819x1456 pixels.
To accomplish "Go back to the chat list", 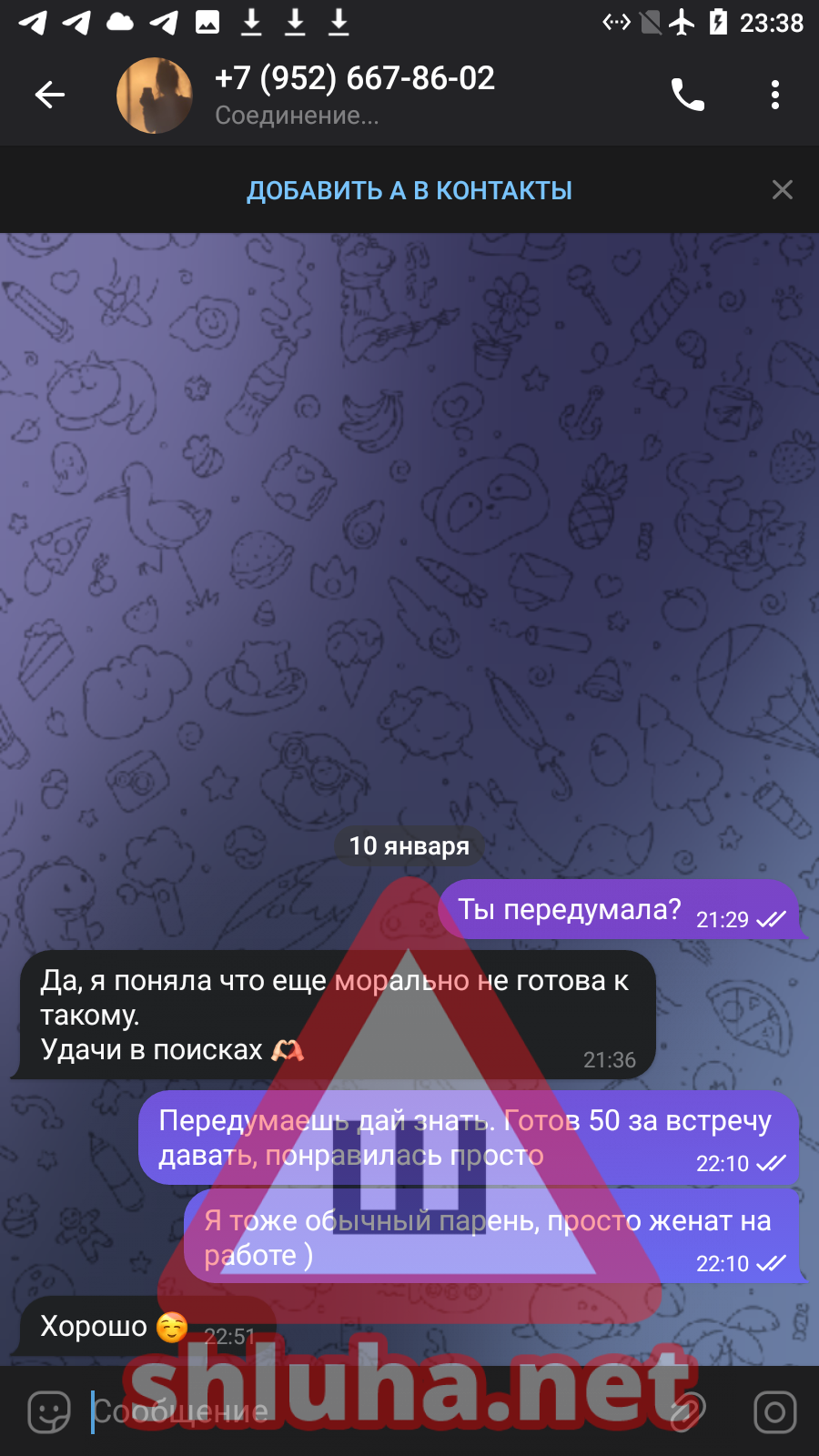I will (x=50, y=95).
